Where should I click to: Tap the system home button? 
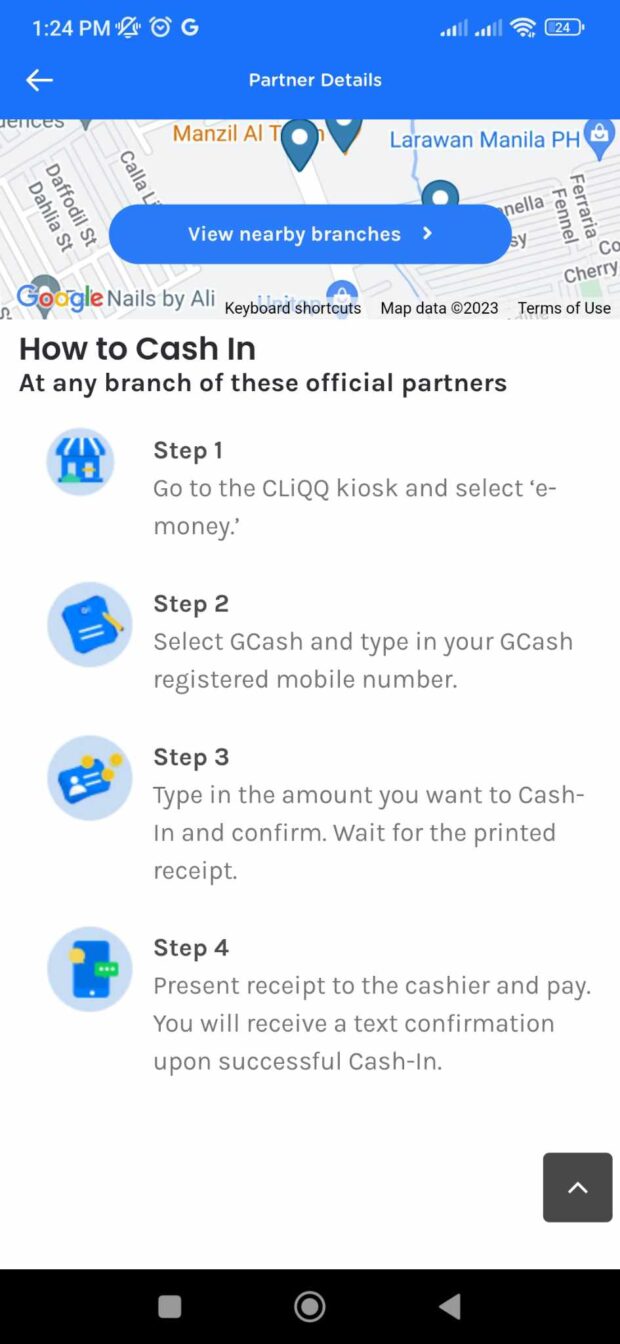tap(309, 1306)
